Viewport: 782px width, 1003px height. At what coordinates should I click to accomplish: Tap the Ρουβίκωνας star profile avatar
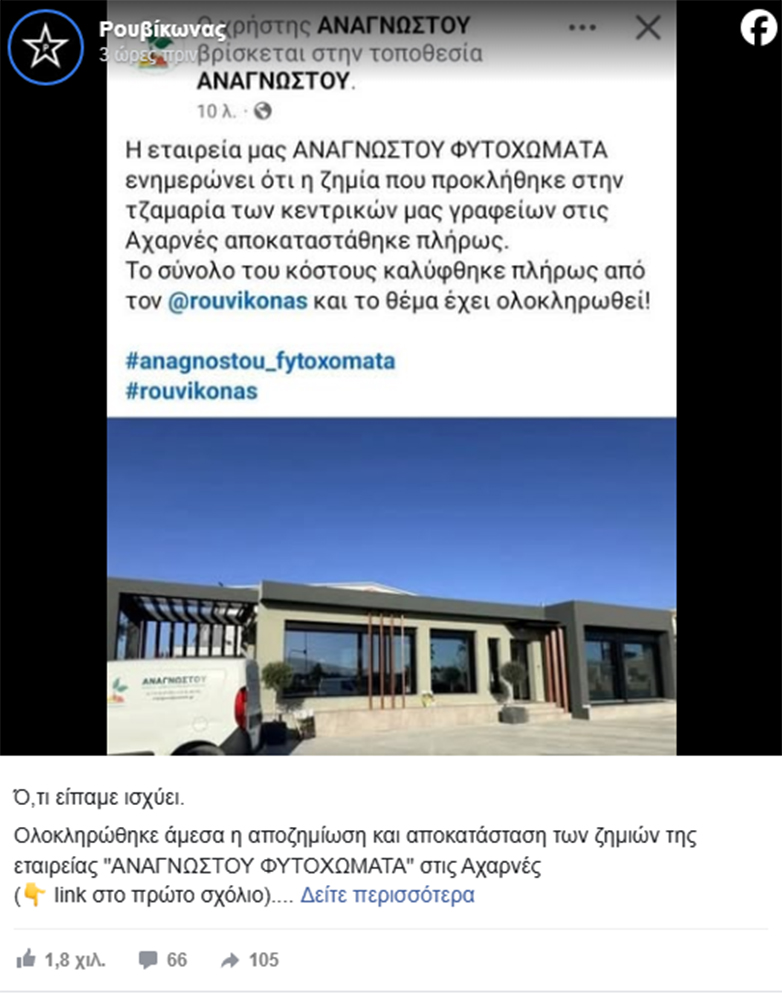46,46
